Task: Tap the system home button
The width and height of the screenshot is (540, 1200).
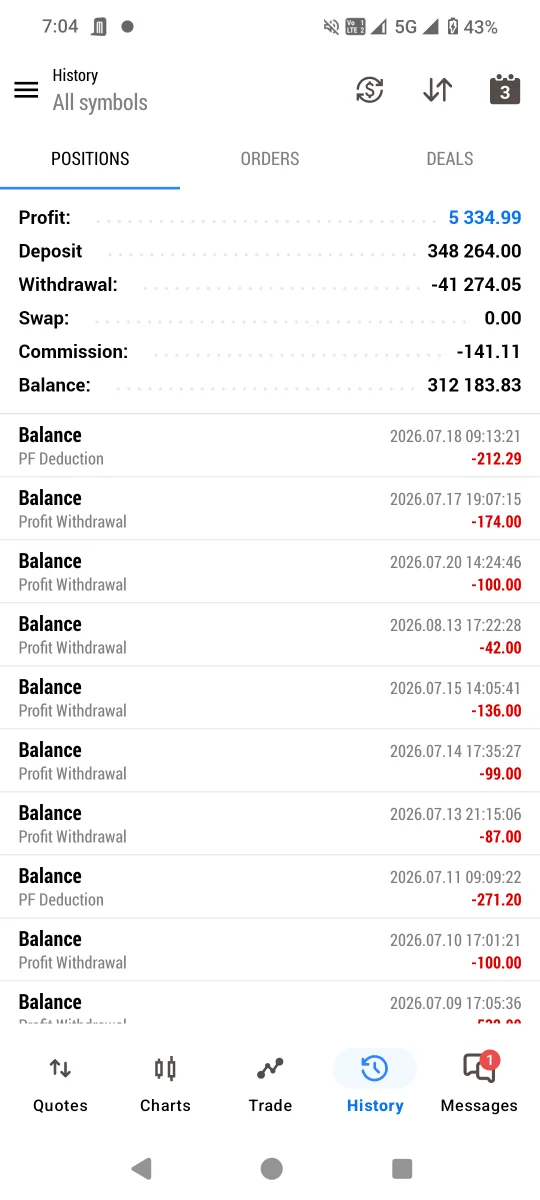Action: pyautogui.click(x=271, y=1168)
